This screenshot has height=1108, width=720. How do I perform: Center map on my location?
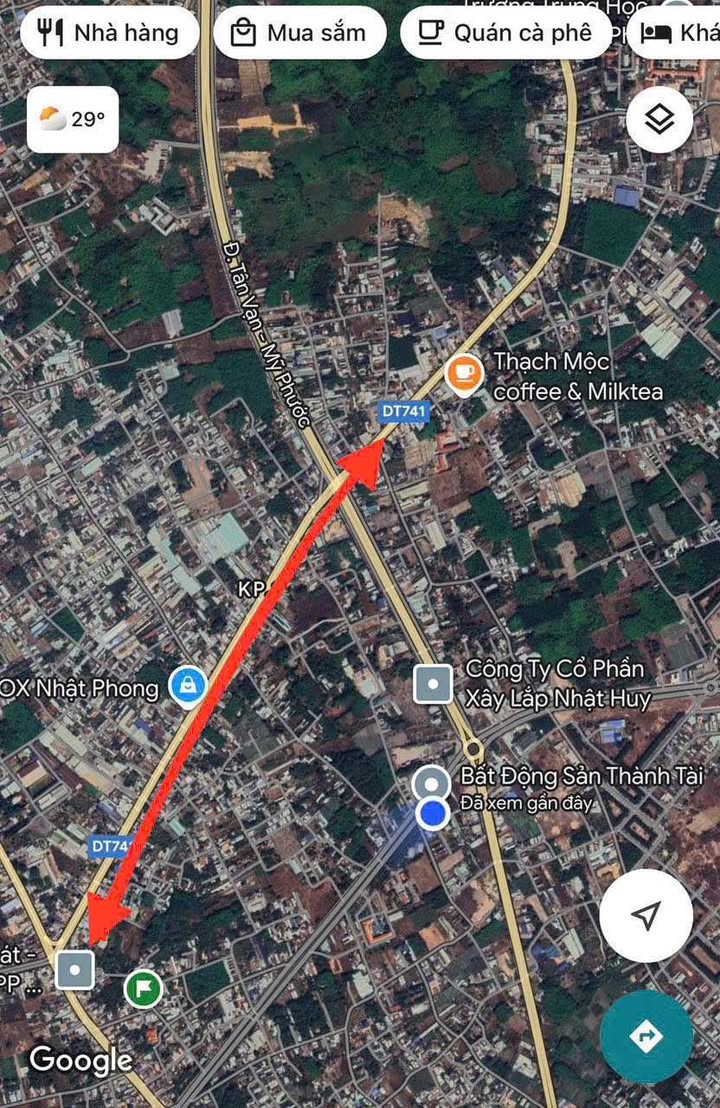647,915
